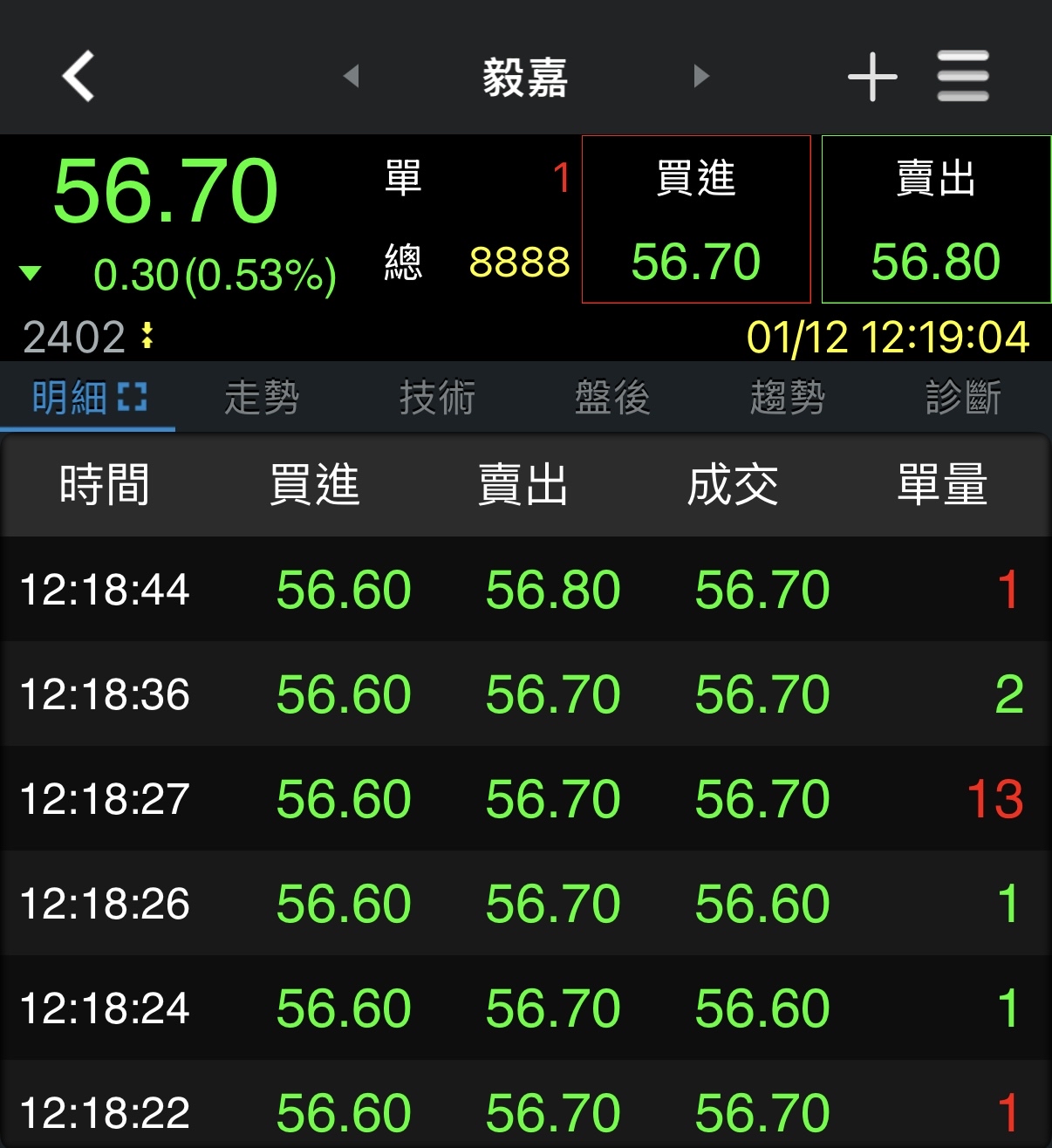The height and width of the screenshot is (1148, 1052).
Task: Open the 技術 tab
Action: (437, 398)
